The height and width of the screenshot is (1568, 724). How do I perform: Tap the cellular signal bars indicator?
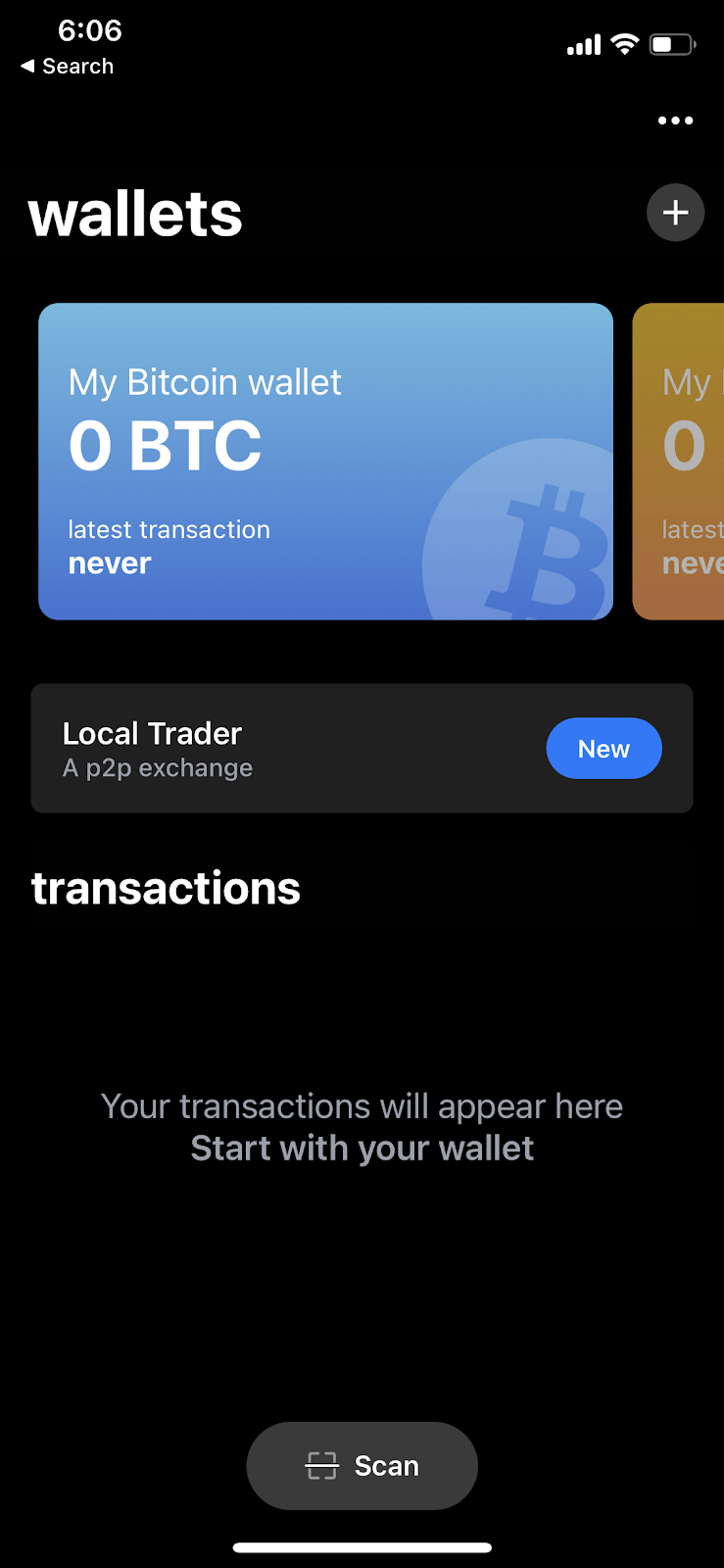582,44
